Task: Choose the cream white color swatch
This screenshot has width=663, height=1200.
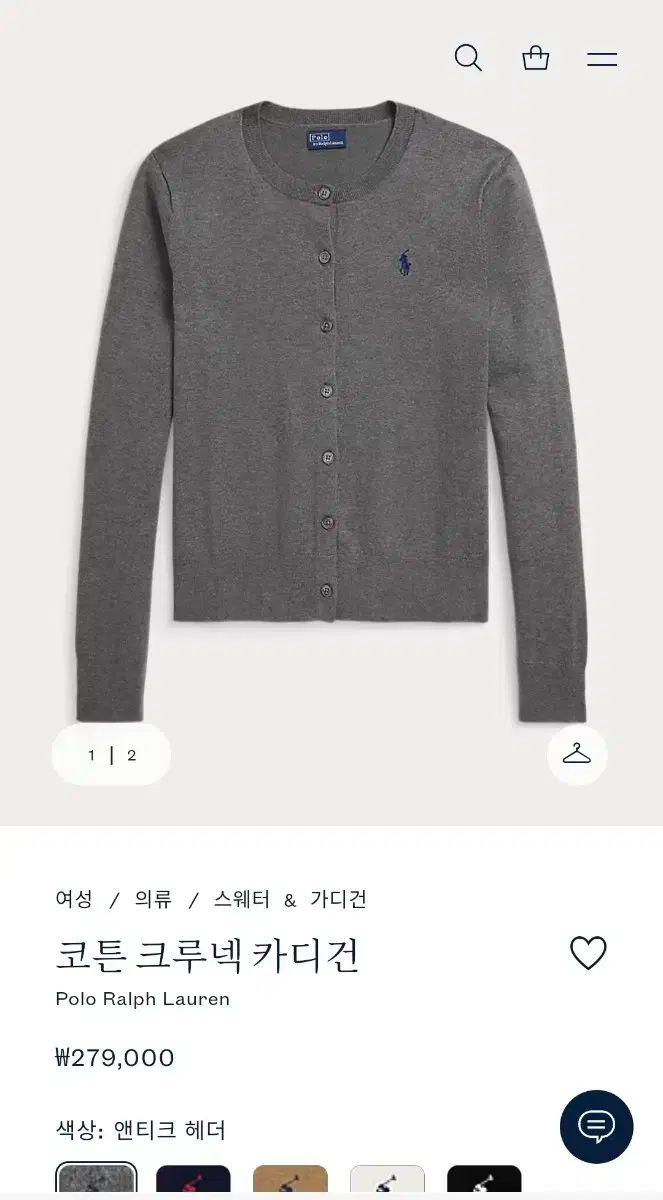Action: pyautogui.click(x=387, y=1182)
